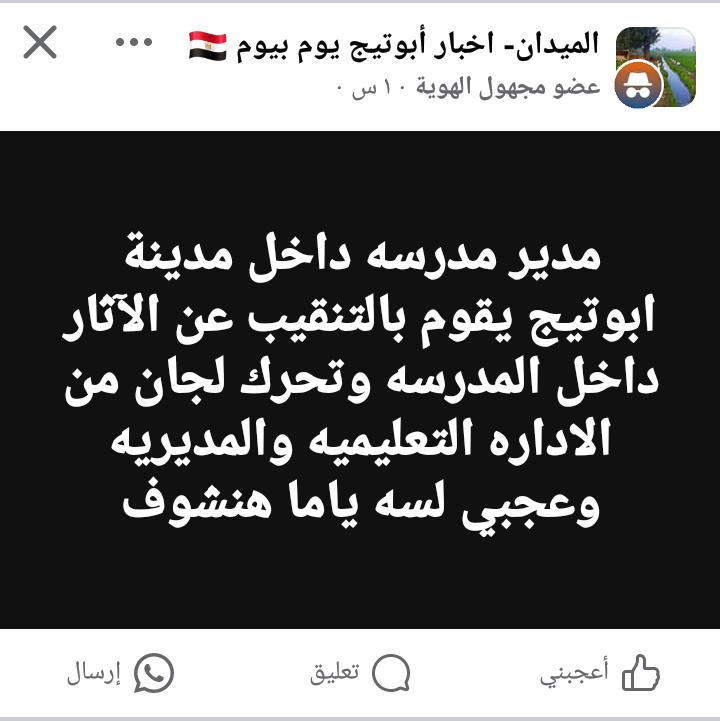Dismiss this post with the X icon
The image size is (720, 721).
pos(40,44)
